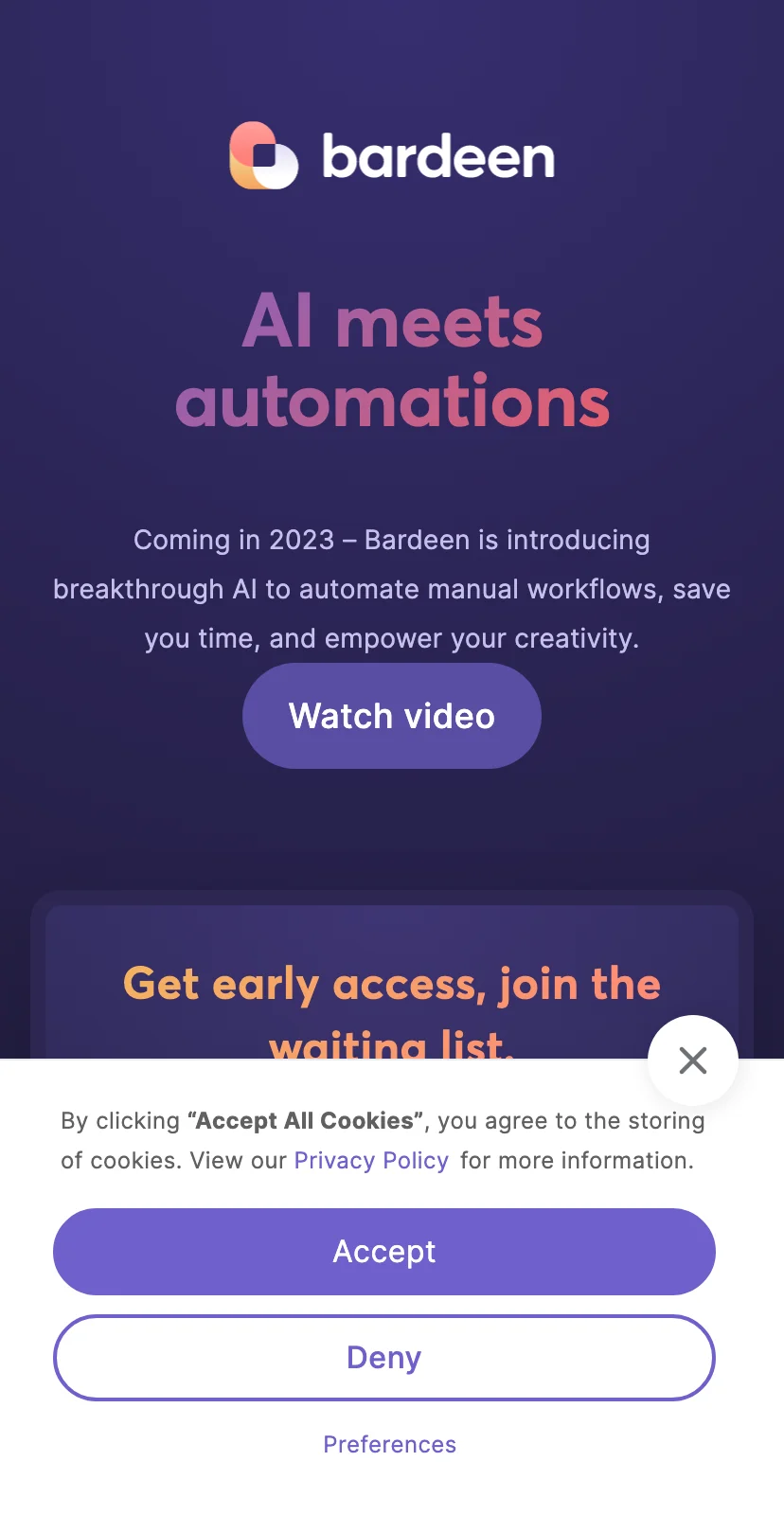Viewport: 784px width, 1515px height.
Task: Play the Watch video button
Action: [x=391, y=716]
